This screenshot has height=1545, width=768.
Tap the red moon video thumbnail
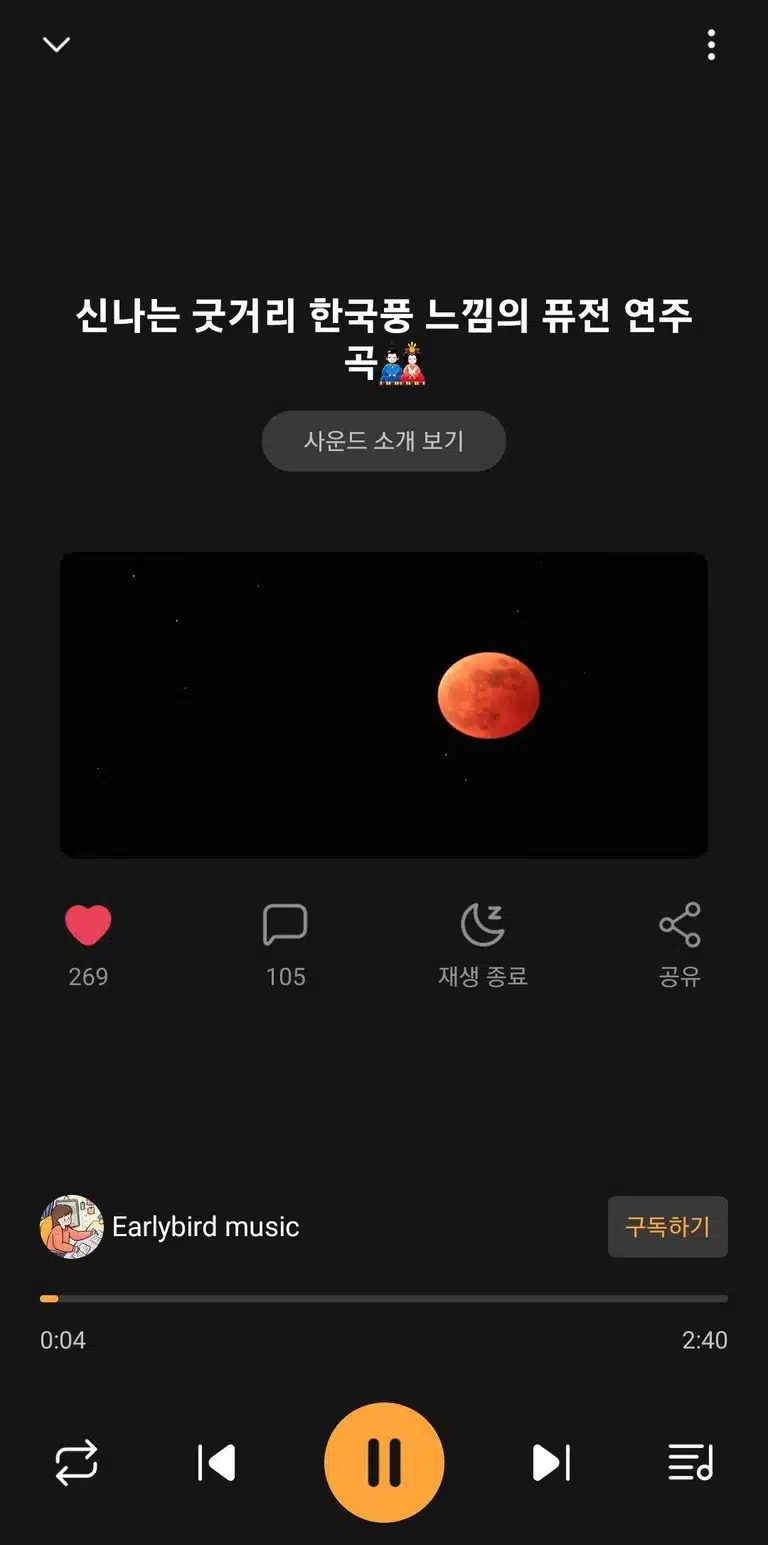[384, 705]
